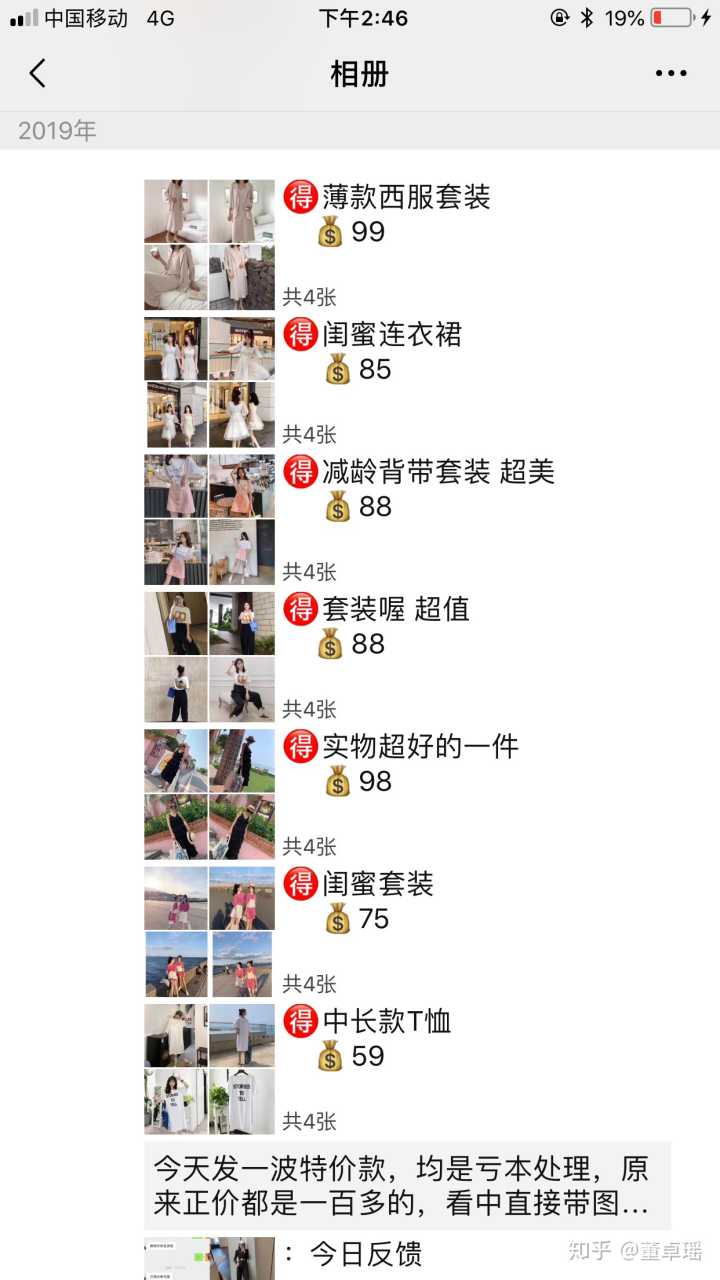This screenshot has height=1280, width=720.
Task: Open the 闺蜜套装 post
Action: click(x=378, y=884)
